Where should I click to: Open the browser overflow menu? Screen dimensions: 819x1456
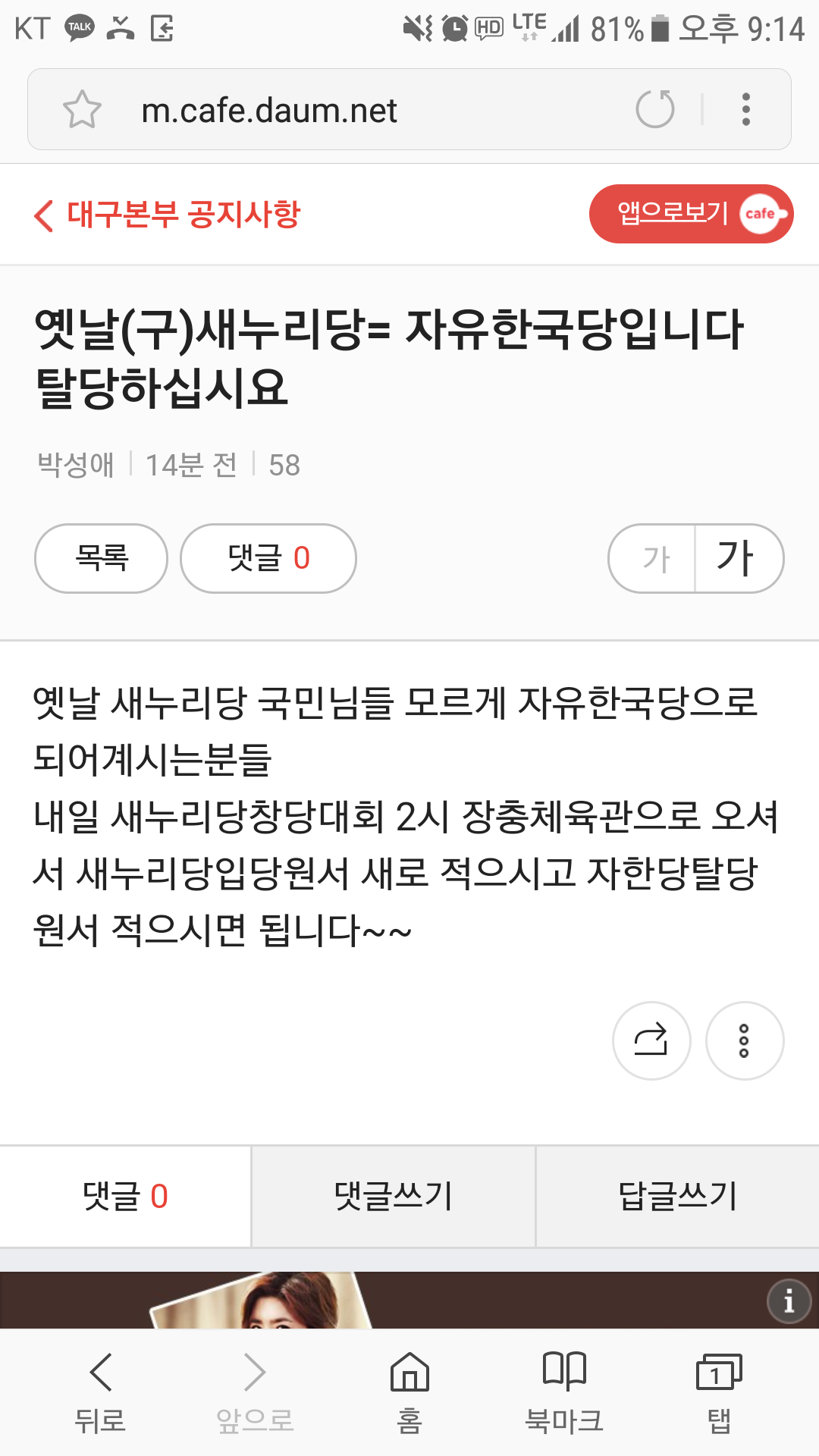(746, 109)
